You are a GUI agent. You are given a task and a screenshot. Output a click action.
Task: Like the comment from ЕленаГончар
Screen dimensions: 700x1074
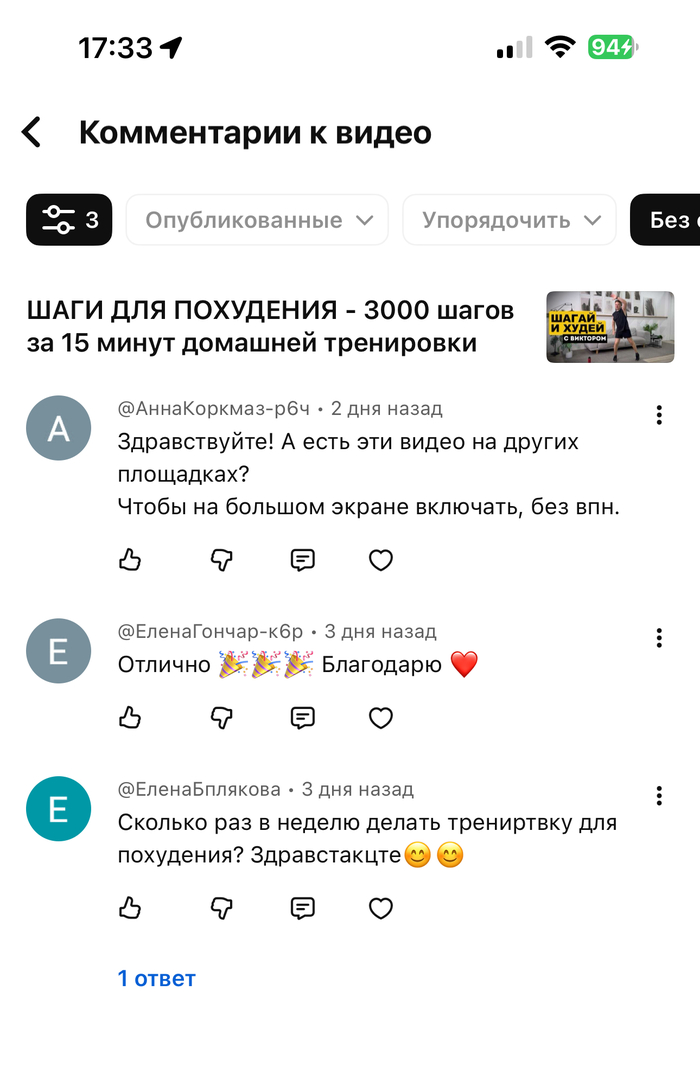[x=130, y=717]
